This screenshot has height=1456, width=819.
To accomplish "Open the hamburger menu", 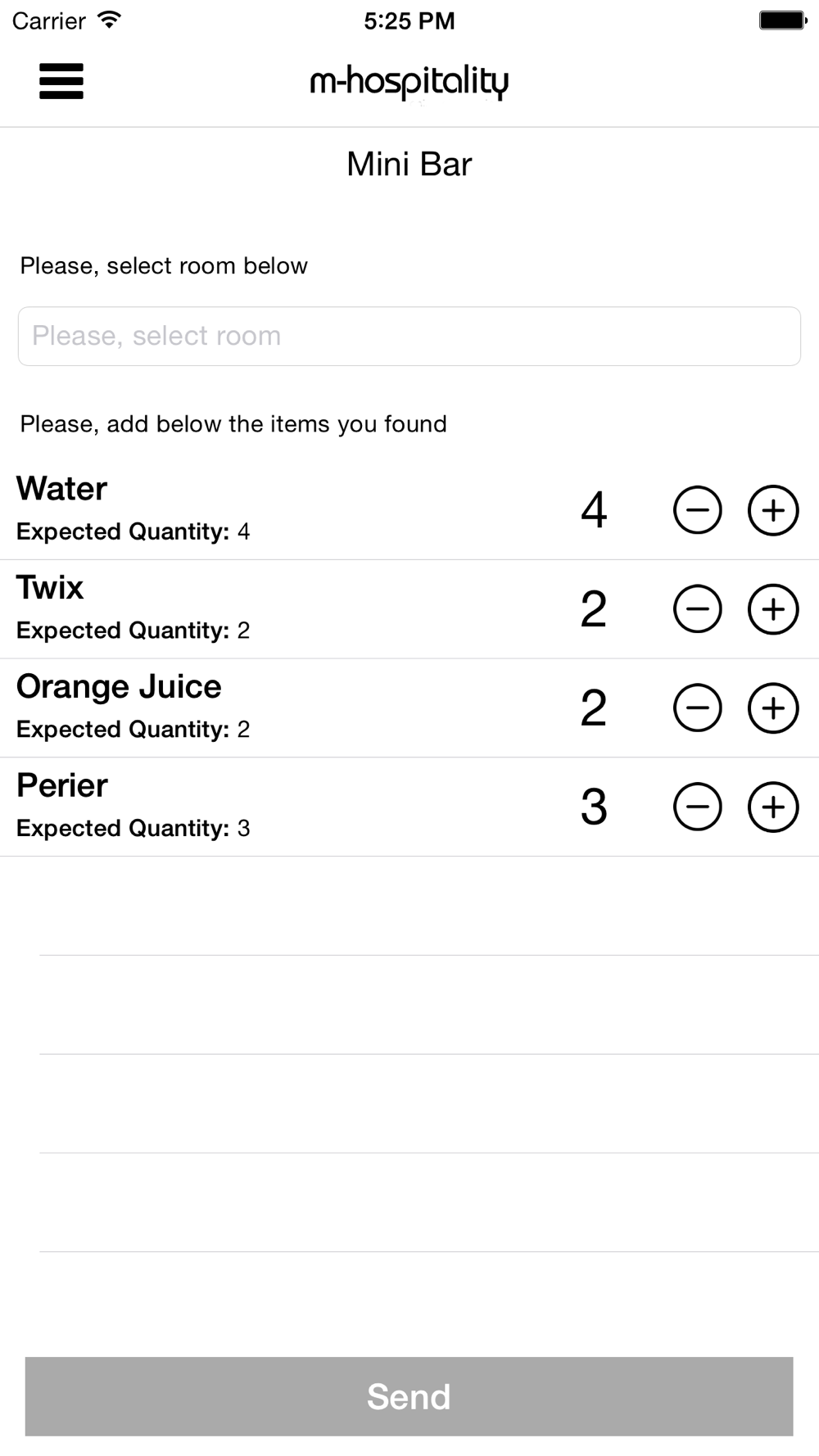I will click(61, 81).
